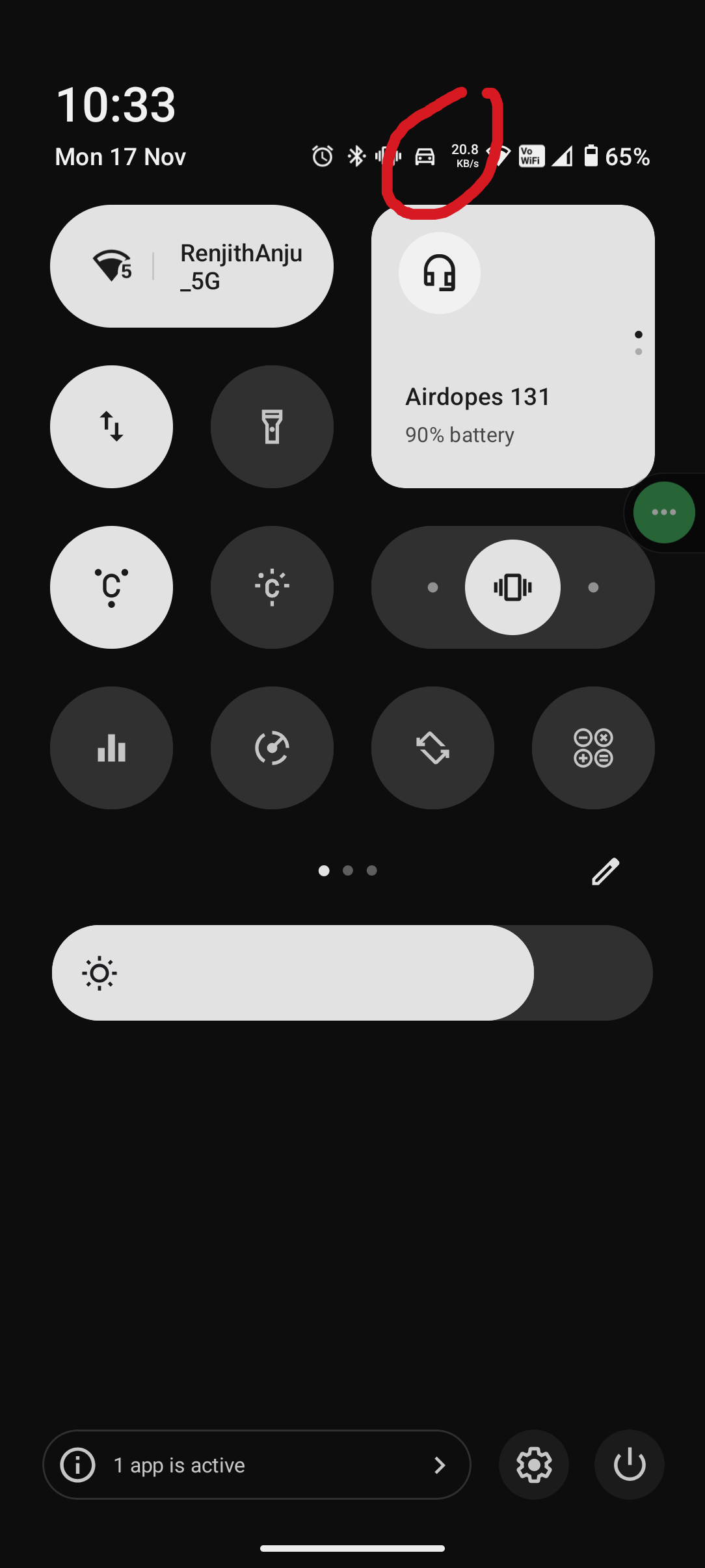Screen dimensions: 705x1568
Task: Toggle the auto-rotate tile
Action: [432, 748]
